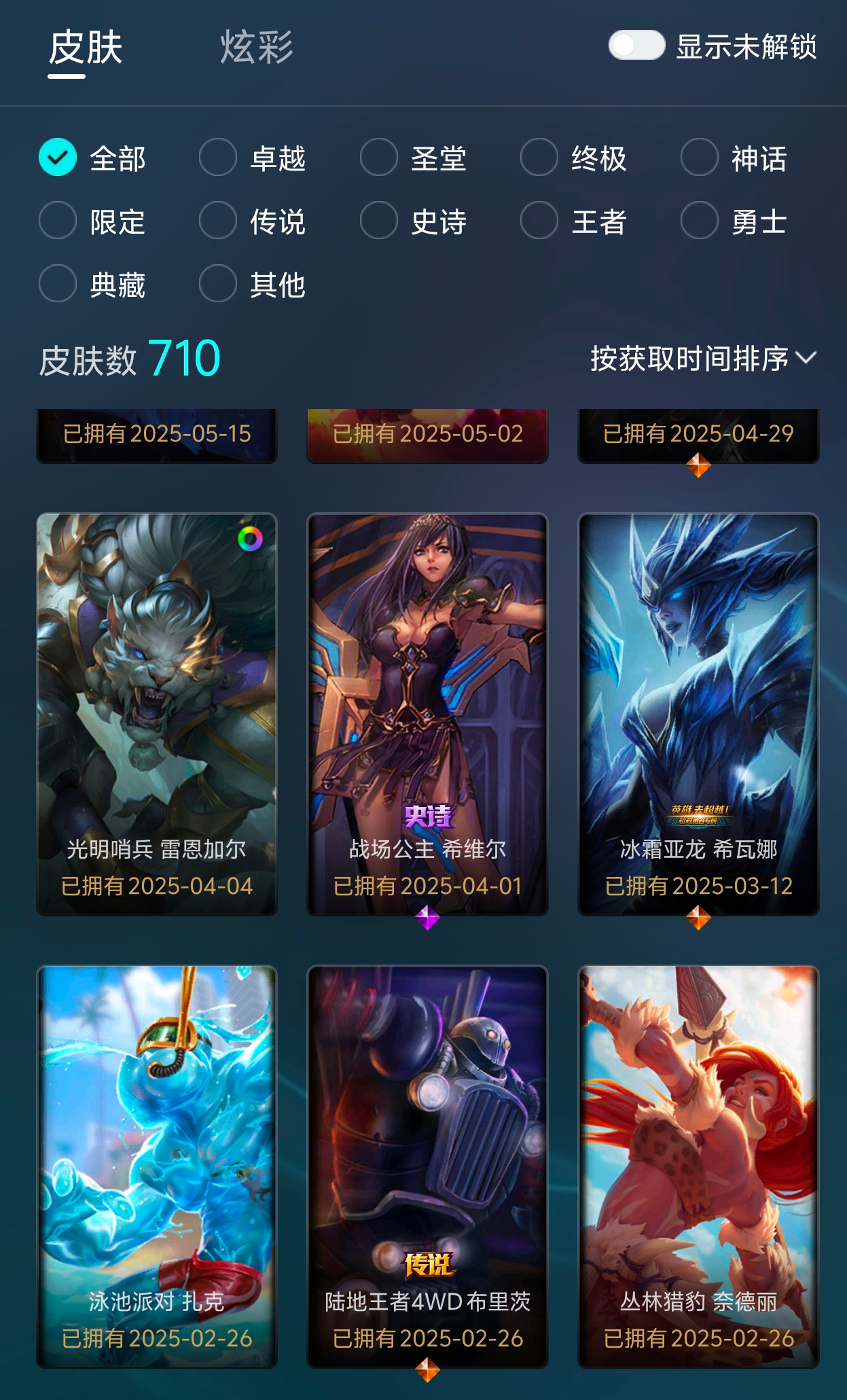View the 泳池派对 扎克 skin
Image resolution: width=847 pixels, height=1400 pixels.
click(157, 1166)
